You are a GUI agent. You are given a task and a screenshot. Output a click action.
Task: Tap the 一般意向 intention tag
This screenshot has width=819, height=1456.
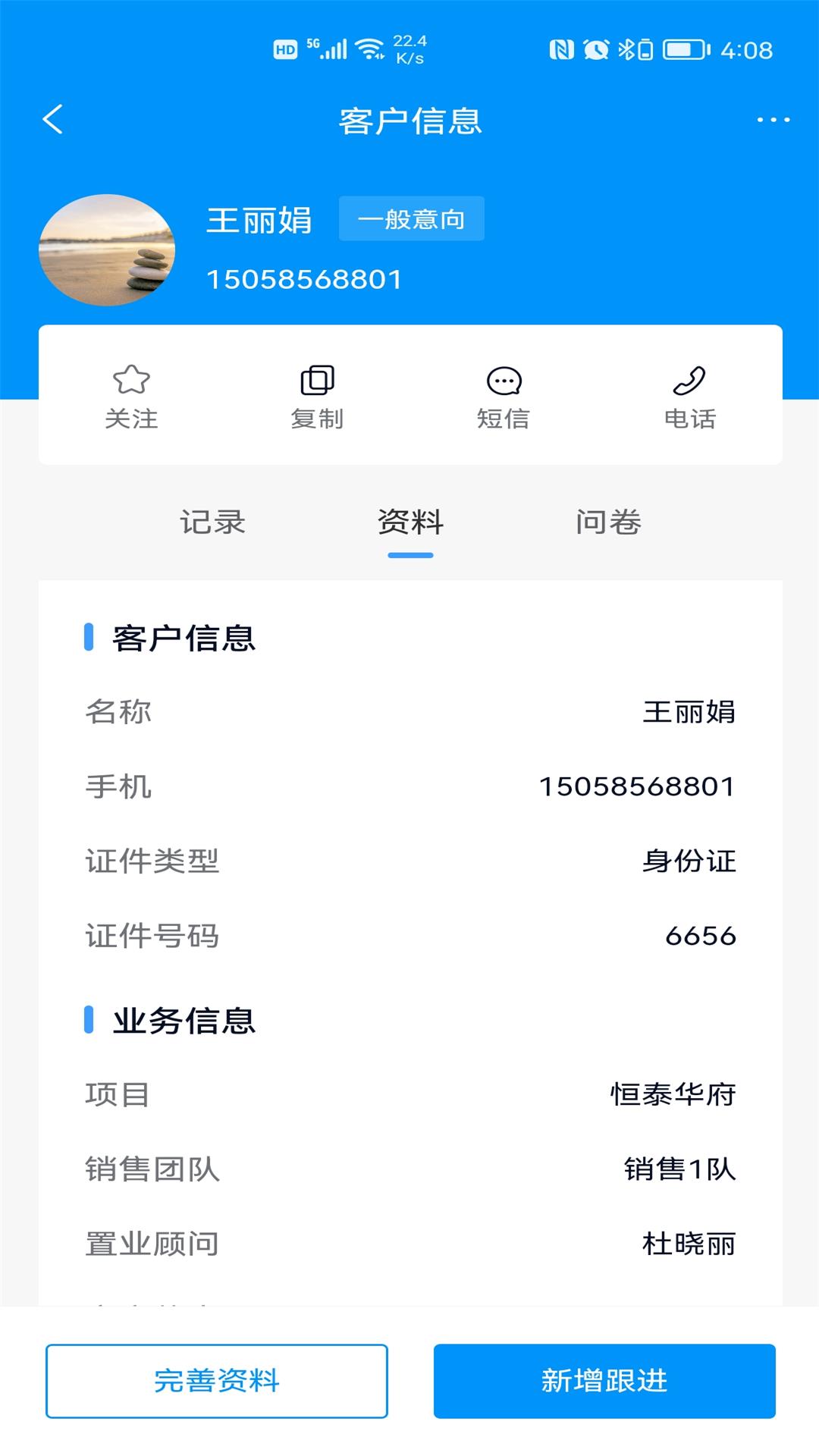point(412,219)
